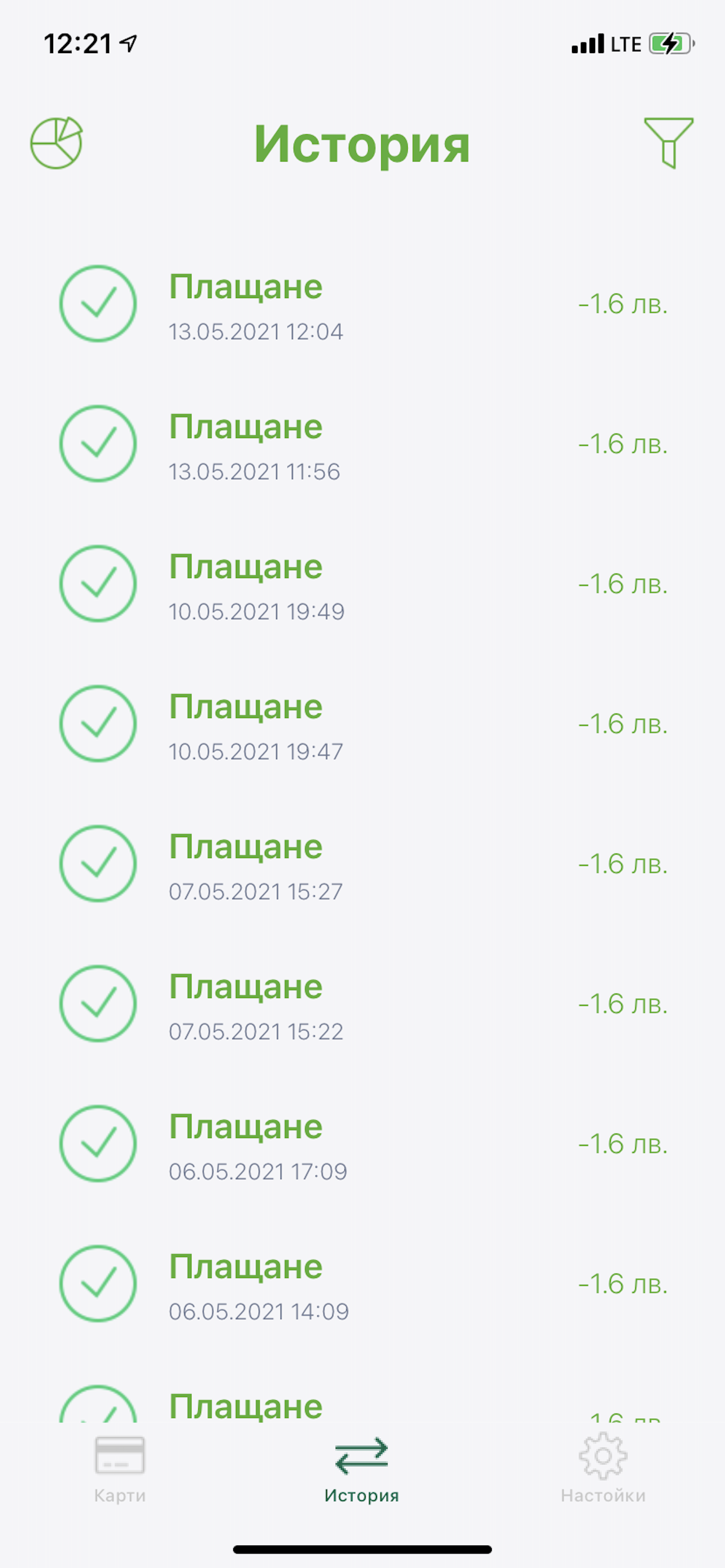Select the 07.05.2021 15:27 payment

pos(362,864)
